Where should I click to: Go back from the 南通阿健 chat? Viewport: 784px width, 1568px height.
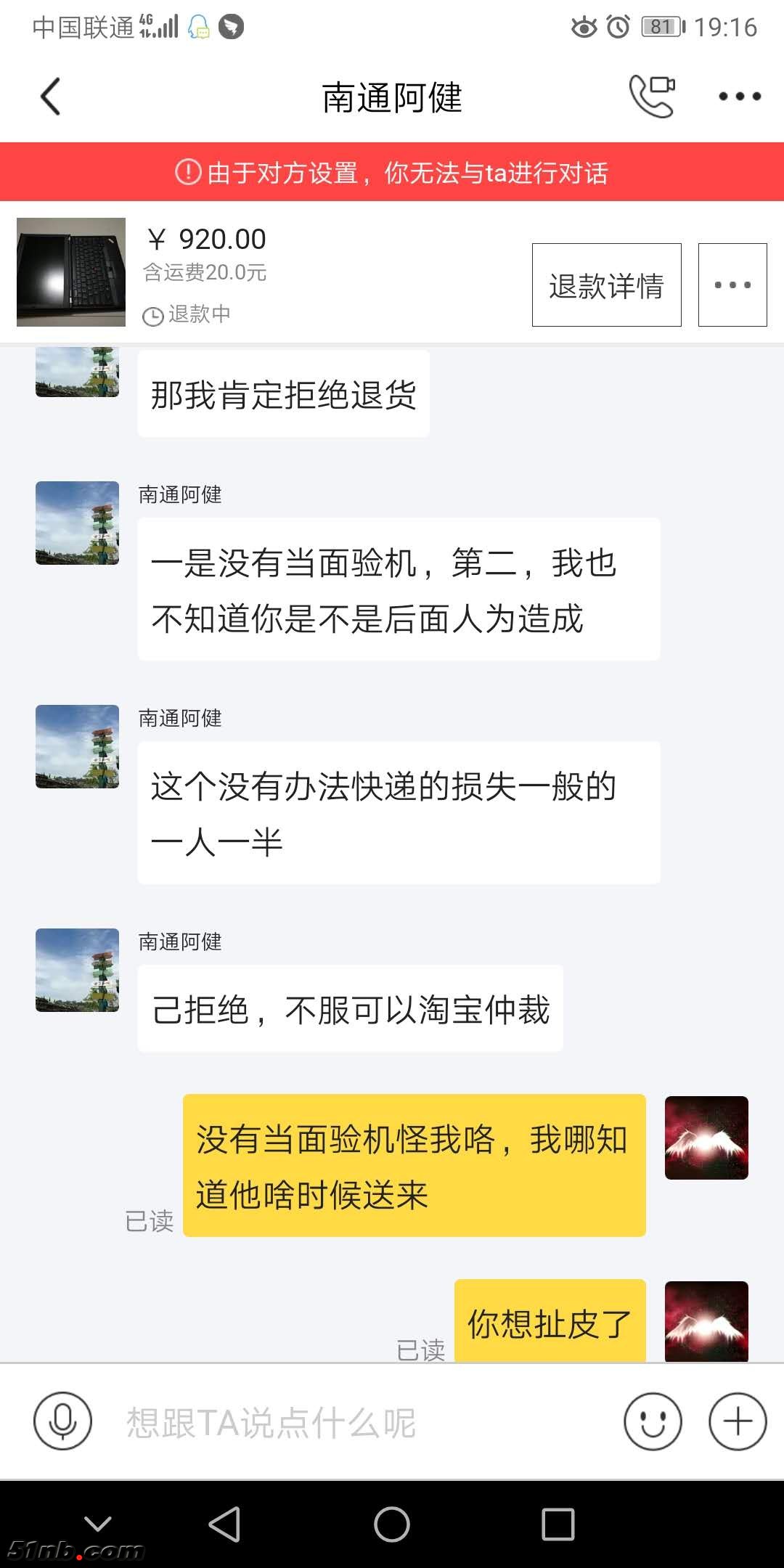(50, 97)
